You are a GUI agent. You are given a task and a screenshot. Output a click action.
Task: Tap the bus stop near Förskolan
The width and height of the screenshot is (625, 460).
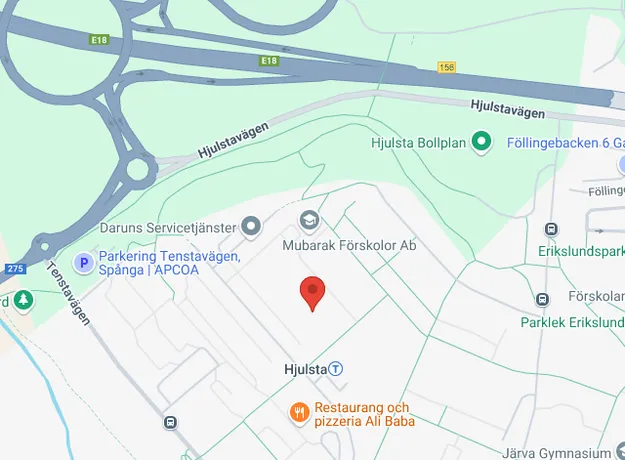542,299
